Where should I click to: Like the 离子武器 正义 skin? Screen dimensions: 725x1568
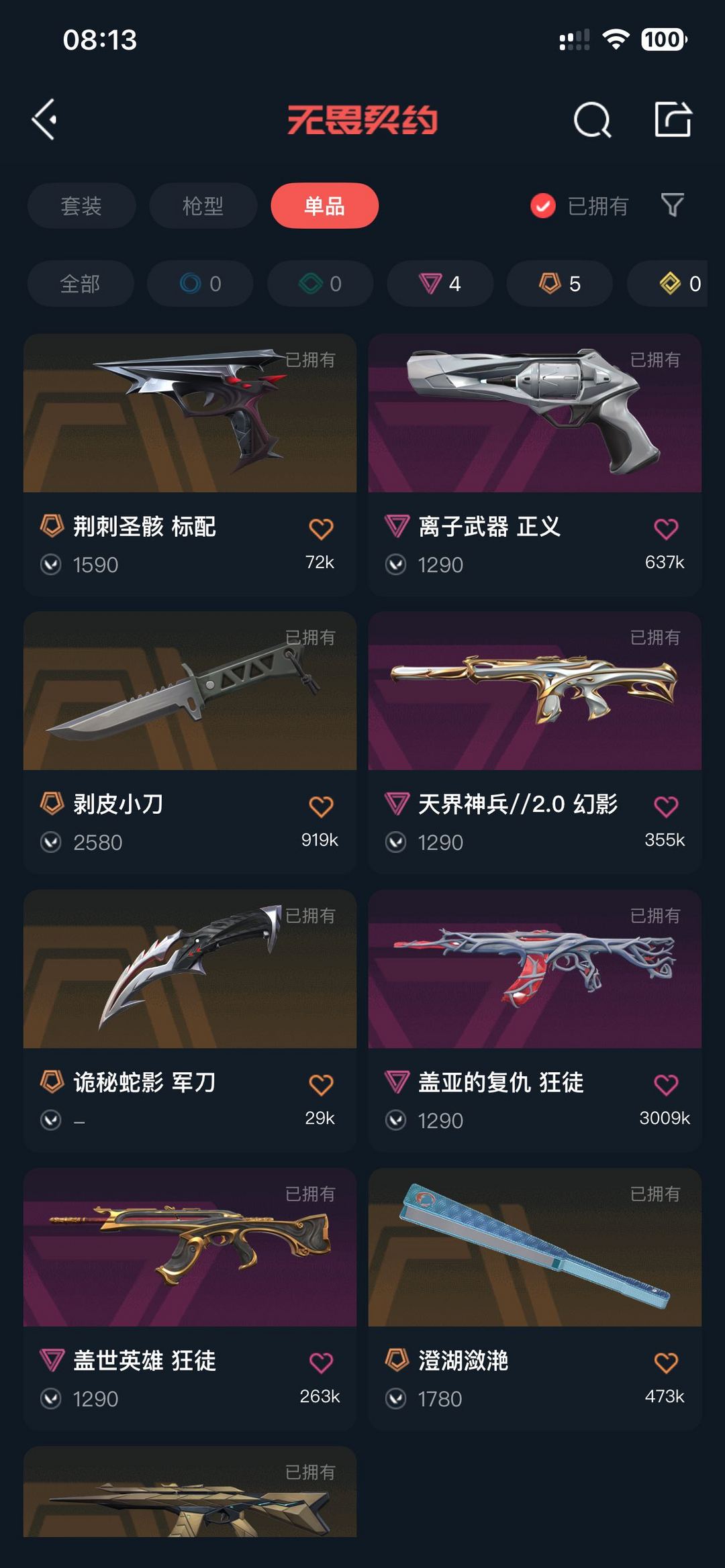[x=665, y=529]
